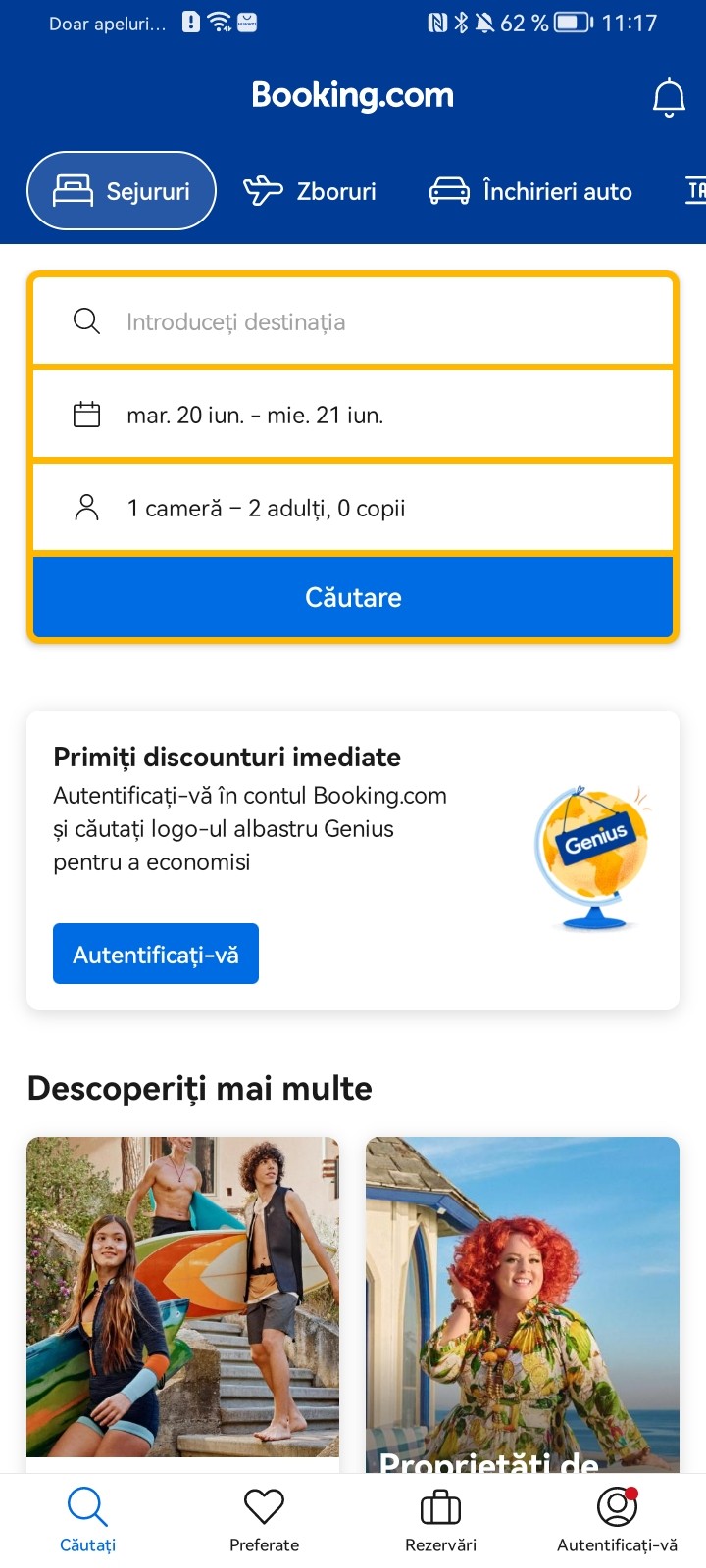This screenshot has height=1568, width=706.
Task: Open the surfers discovery card
Action: click(182, 1298)
